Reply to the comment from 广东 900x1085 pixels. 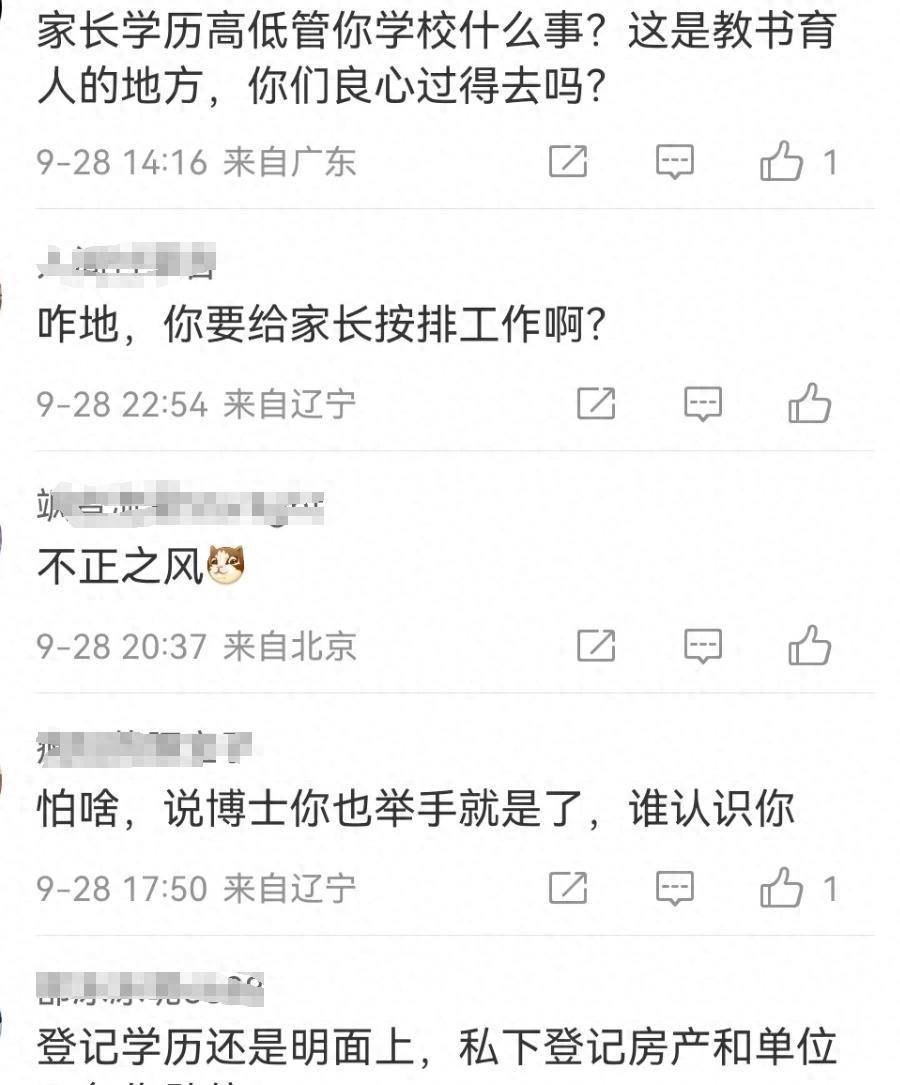click(x=675, y=161)
